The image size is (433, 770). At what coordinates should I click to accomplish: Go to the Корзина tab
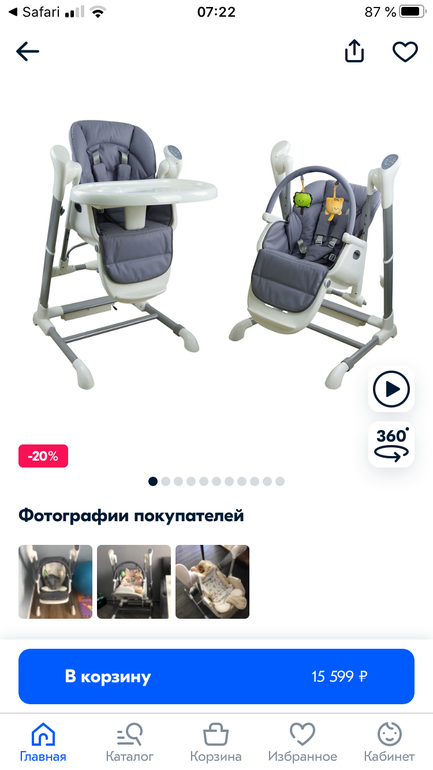tap(216, 742)
